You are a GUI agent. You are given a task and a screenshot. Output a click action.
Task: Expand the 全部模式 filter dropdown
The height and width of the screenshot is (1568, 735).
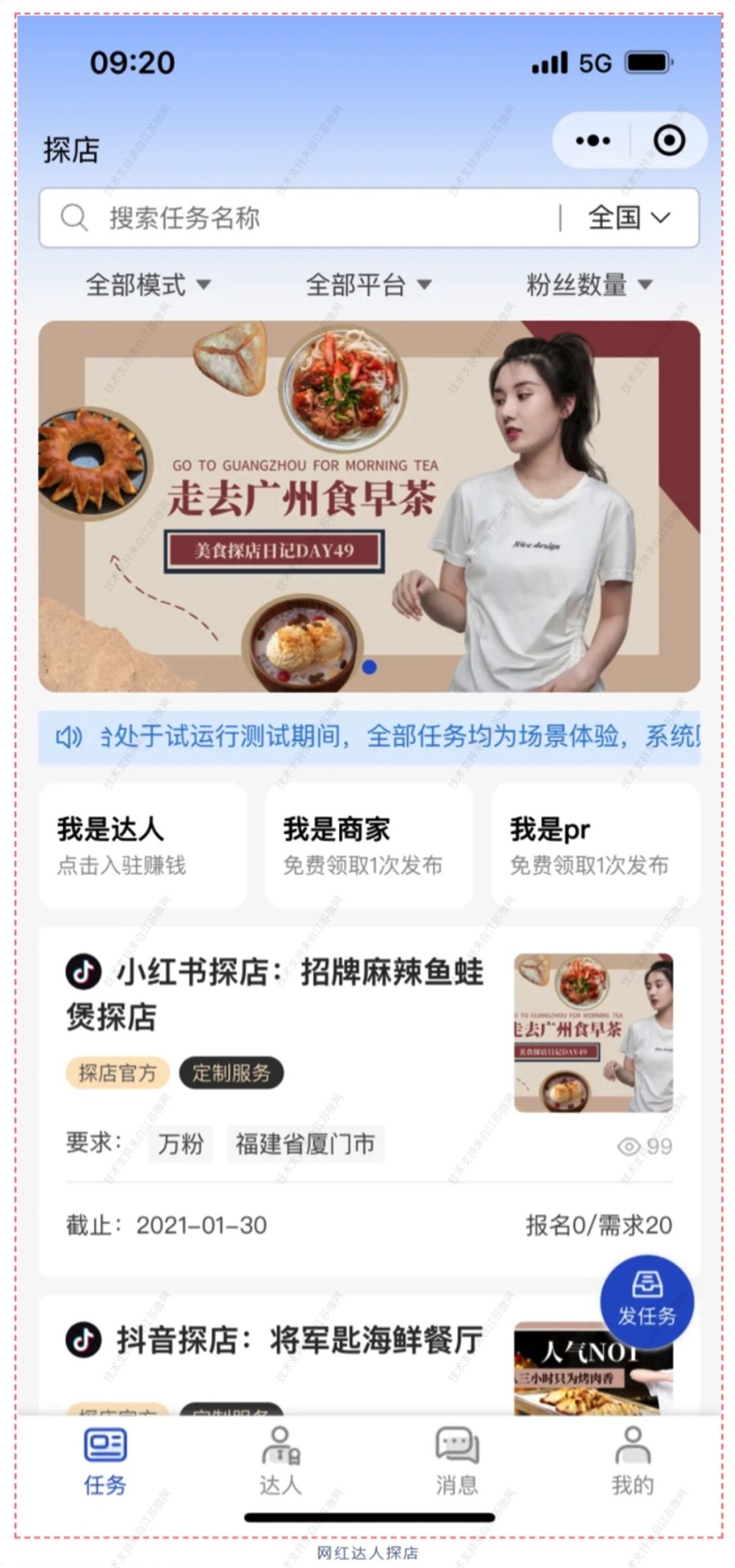[148, 285]
